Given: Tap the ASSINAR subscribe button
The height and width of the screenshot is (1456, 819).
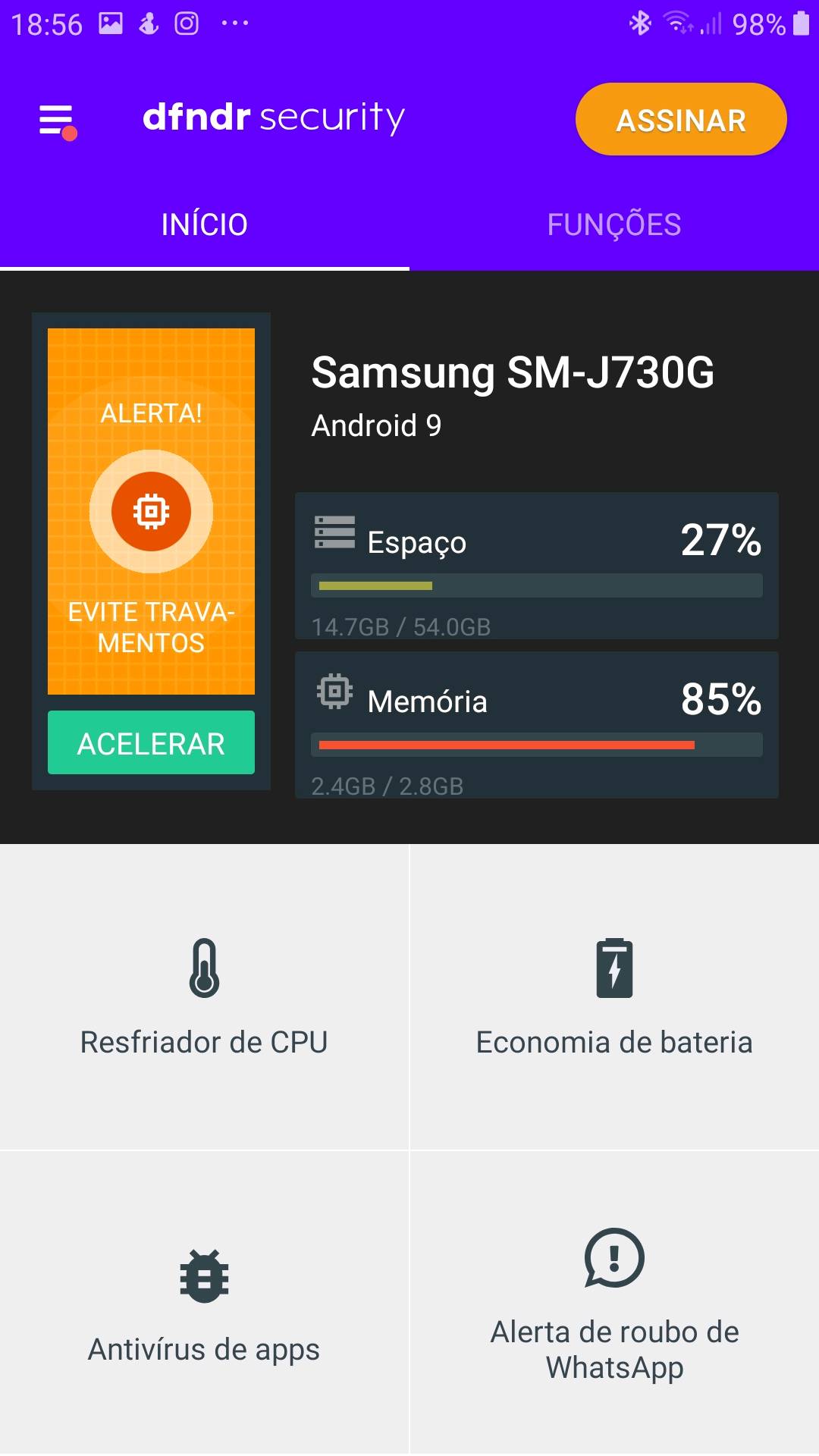Looking at the screenshot, I should click(681, 120).
